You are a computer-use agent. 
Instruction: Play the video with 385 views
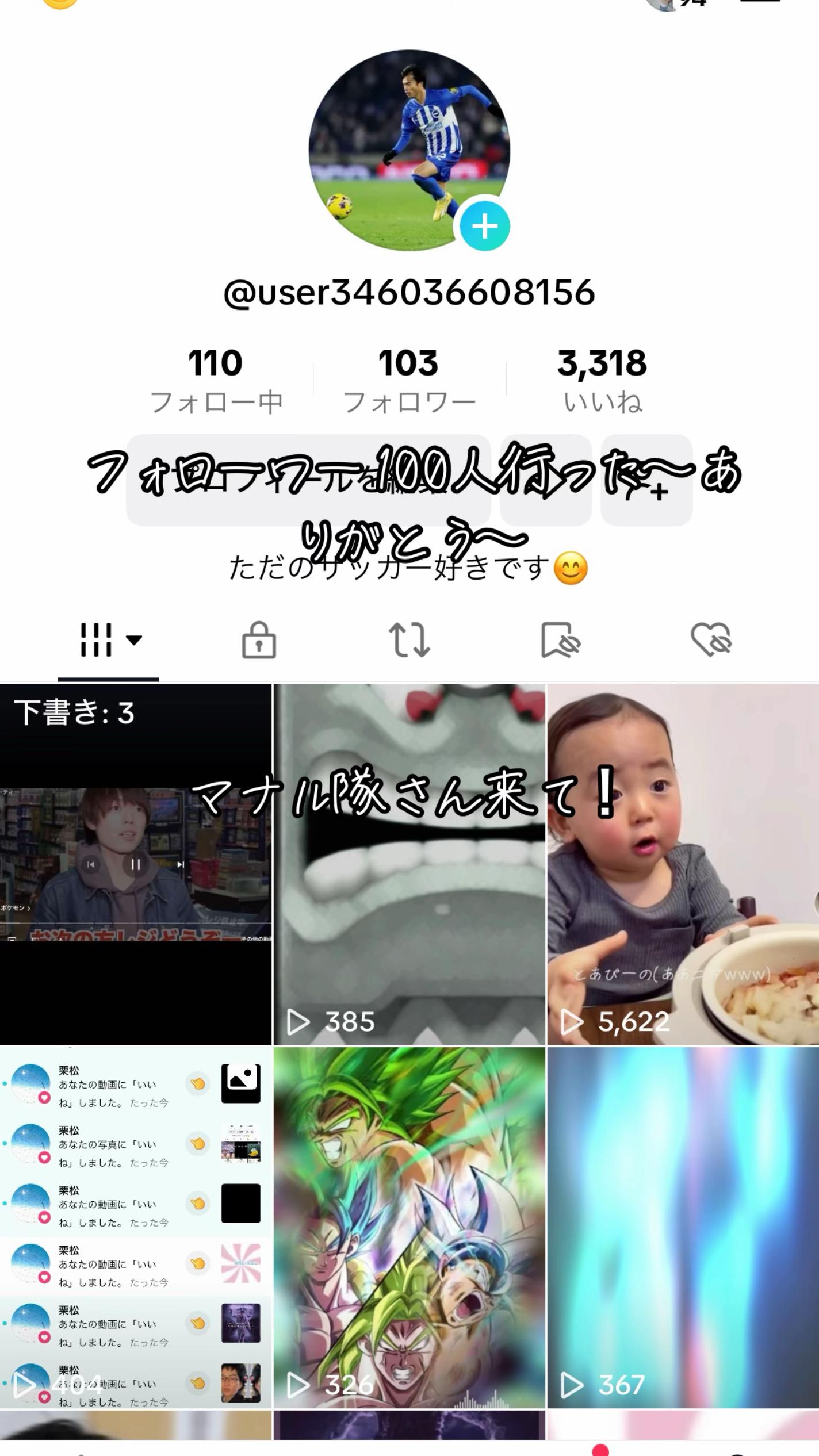pyautogui.click(x=409, y=864)
